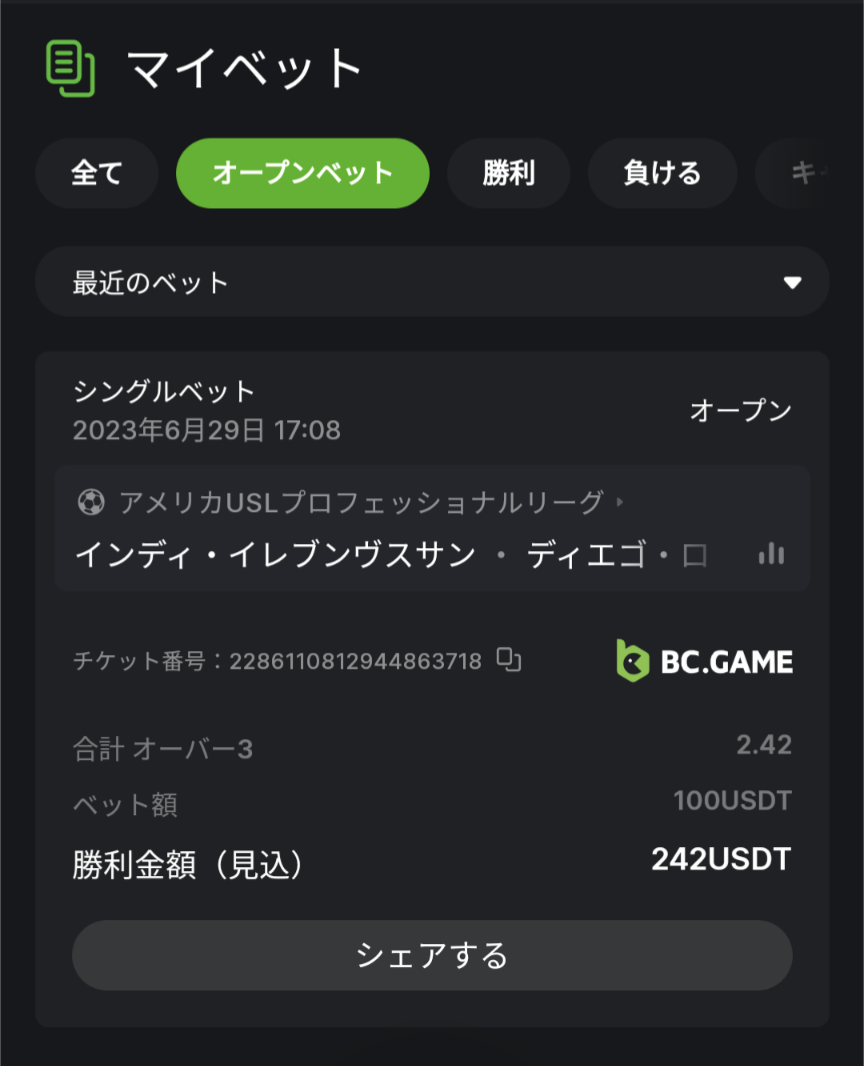Switch to the 全て tab
864x1066 pixels.
97,173
